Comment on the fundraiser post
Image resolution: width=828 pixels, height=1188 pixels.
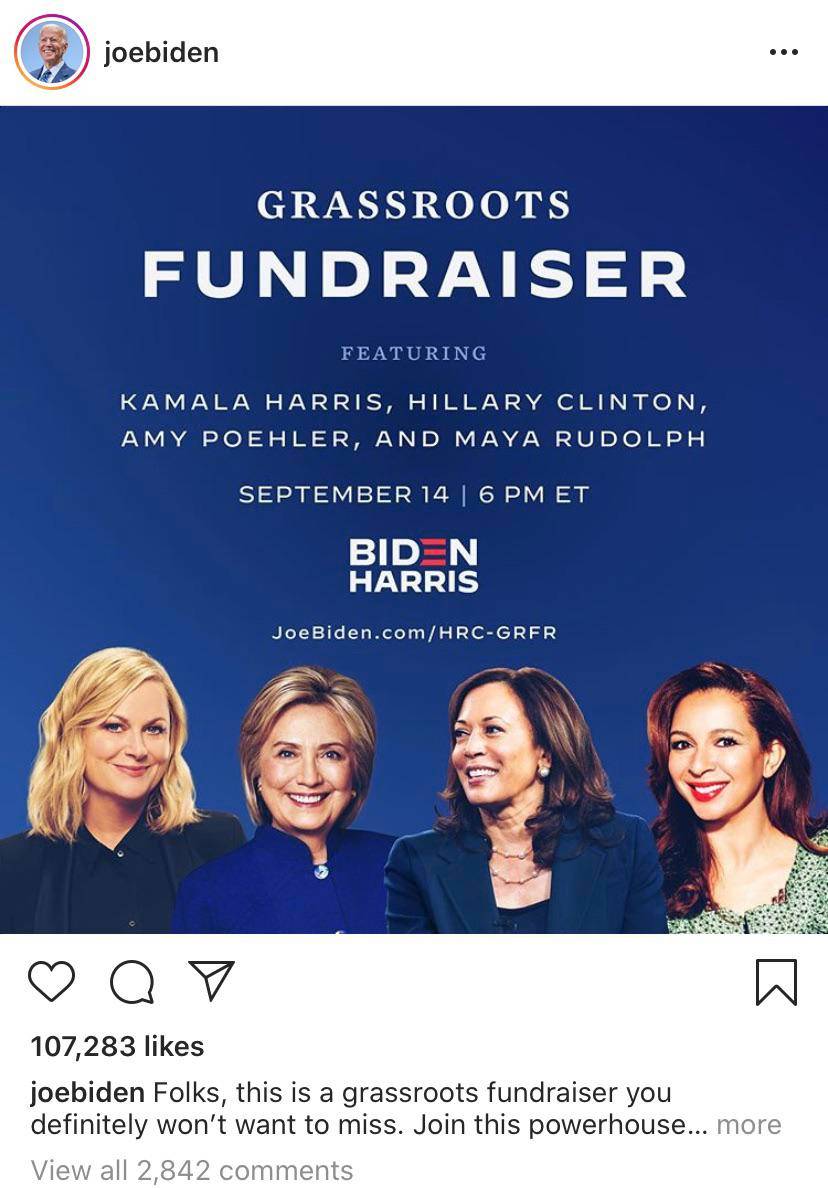point(132,982)
